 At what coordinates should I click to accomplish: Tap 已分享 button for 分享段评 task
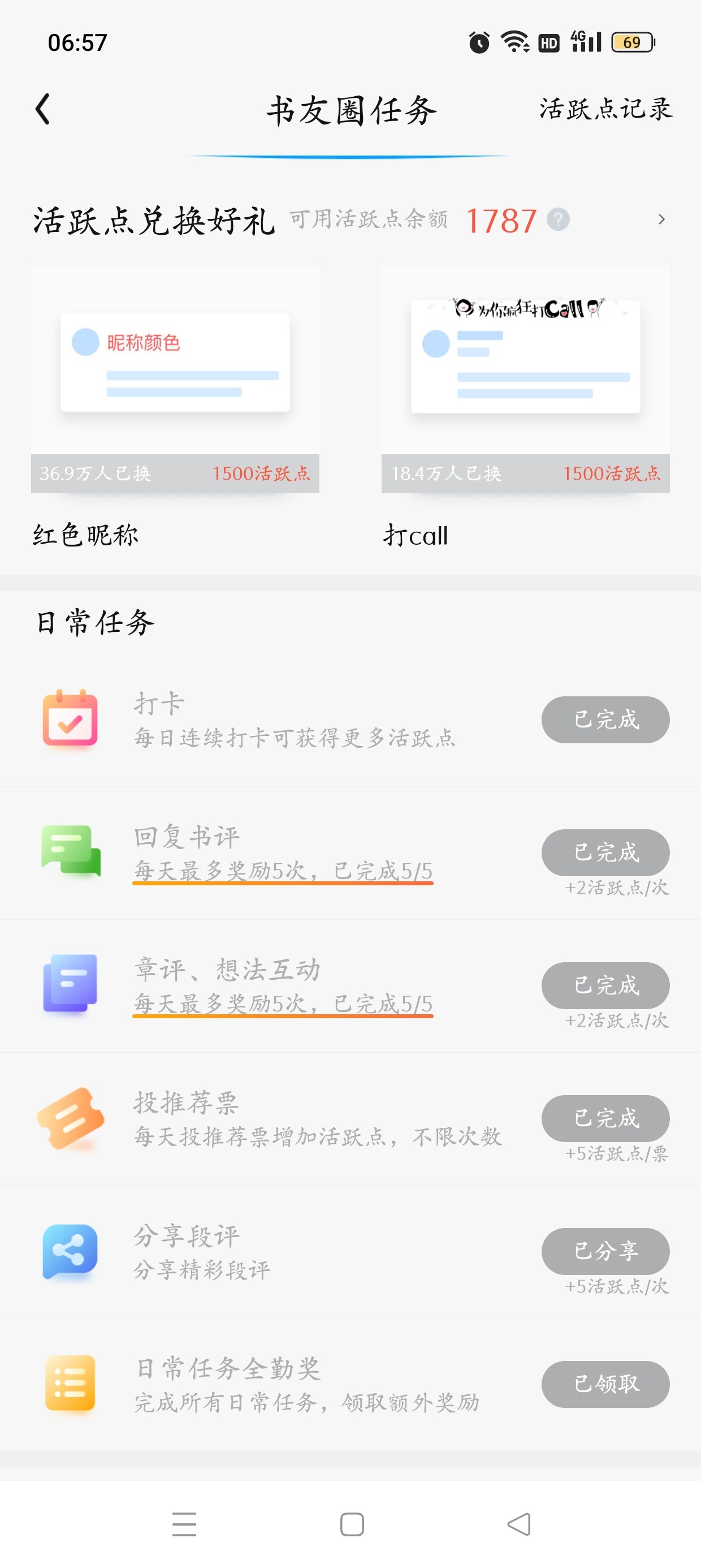tap(605, 1251)
